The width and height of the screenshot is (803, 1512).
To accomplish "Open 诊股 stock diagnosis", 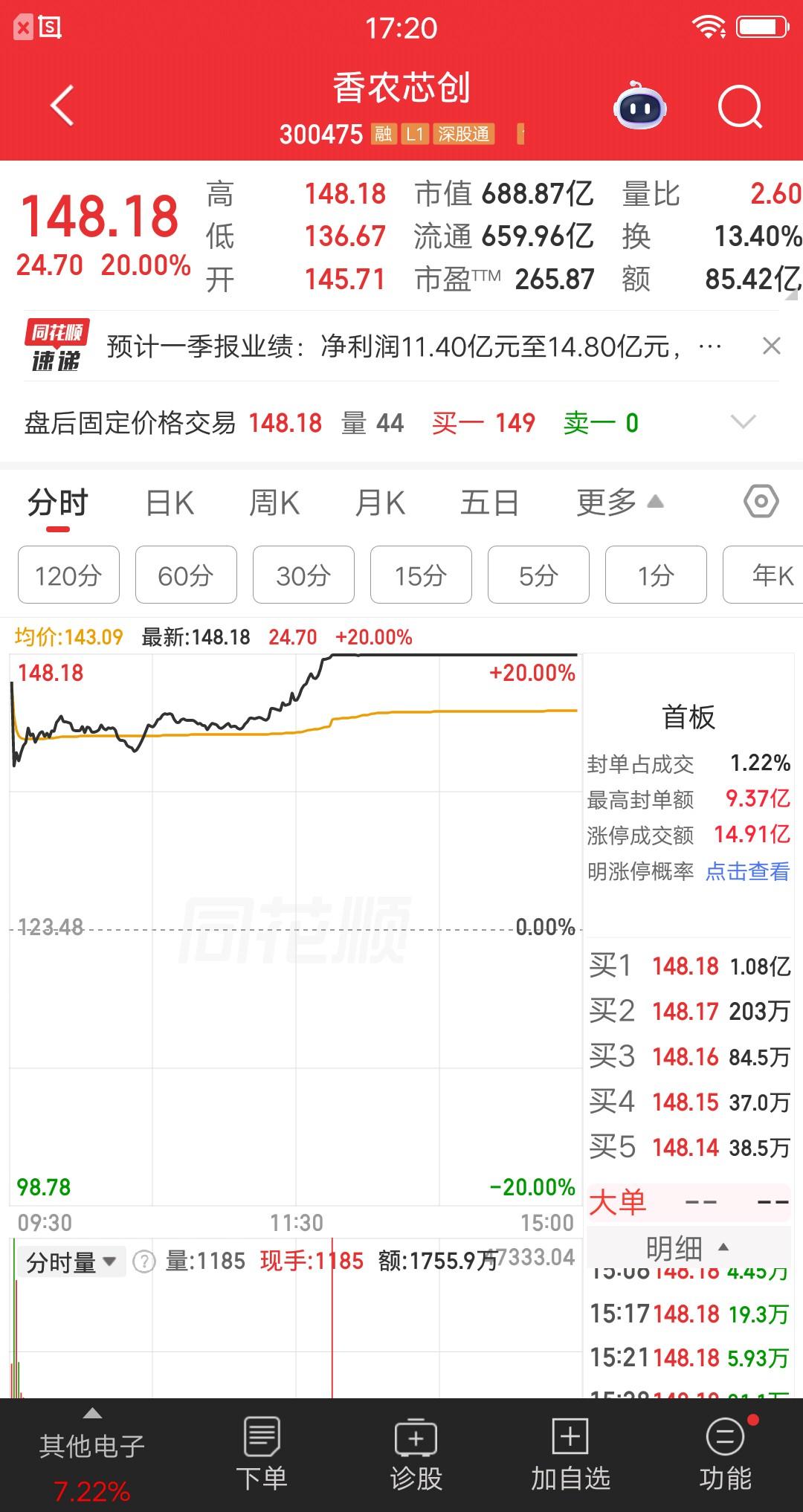I will [x=416, y=1450].
